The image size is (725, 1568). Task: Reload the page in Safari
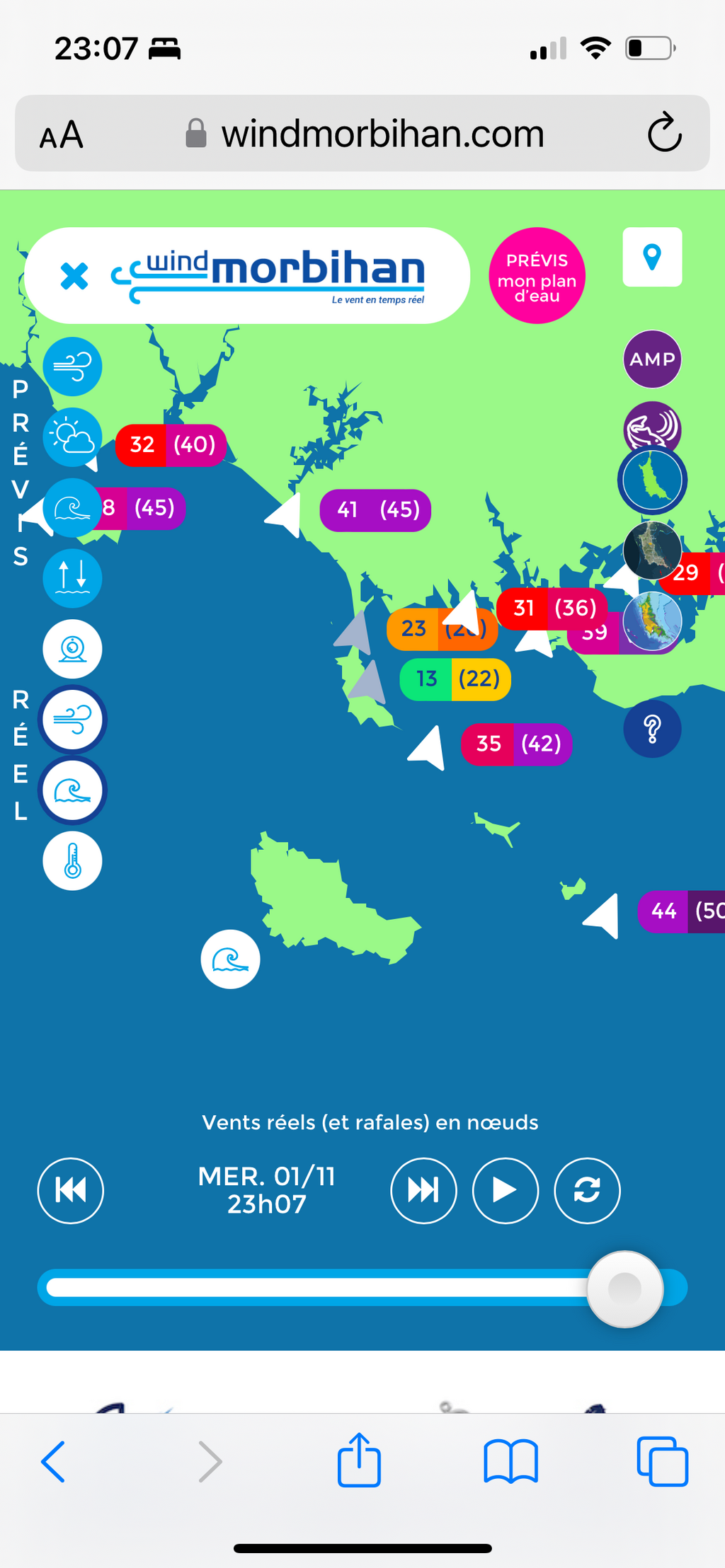(x=664, y=133)
